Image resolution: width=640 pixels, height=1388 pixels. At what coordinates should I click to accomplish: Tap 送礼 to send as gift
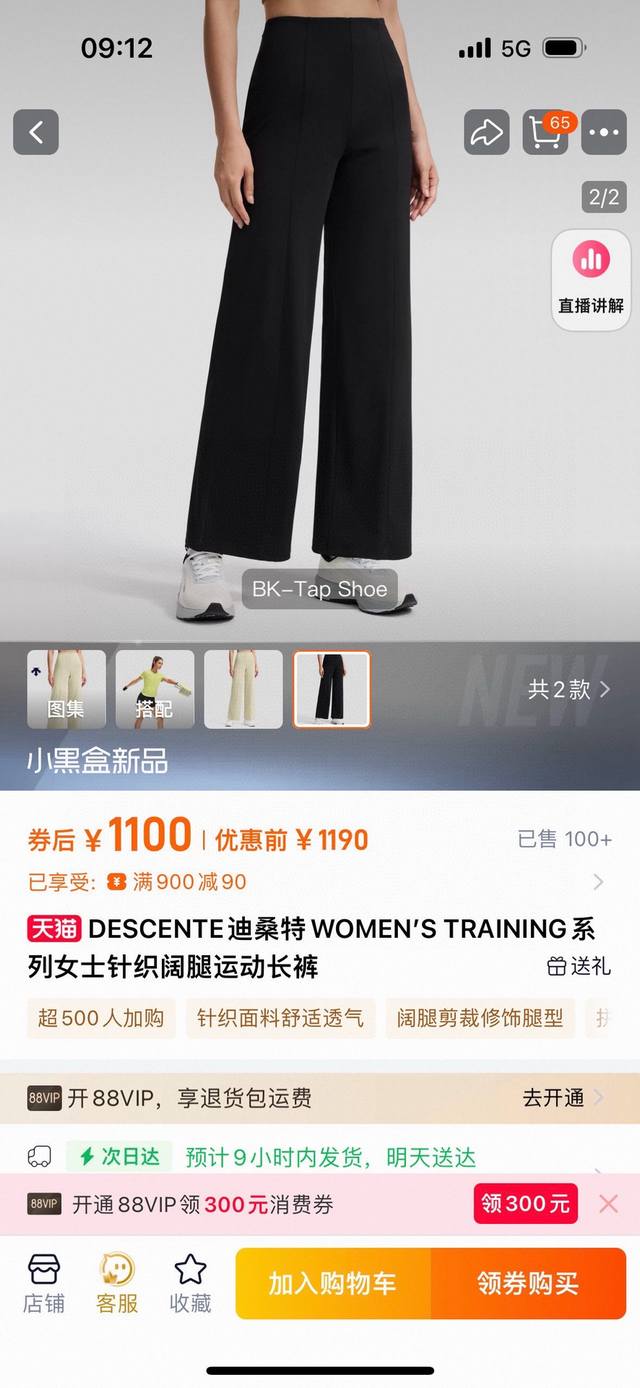[578, 966]
